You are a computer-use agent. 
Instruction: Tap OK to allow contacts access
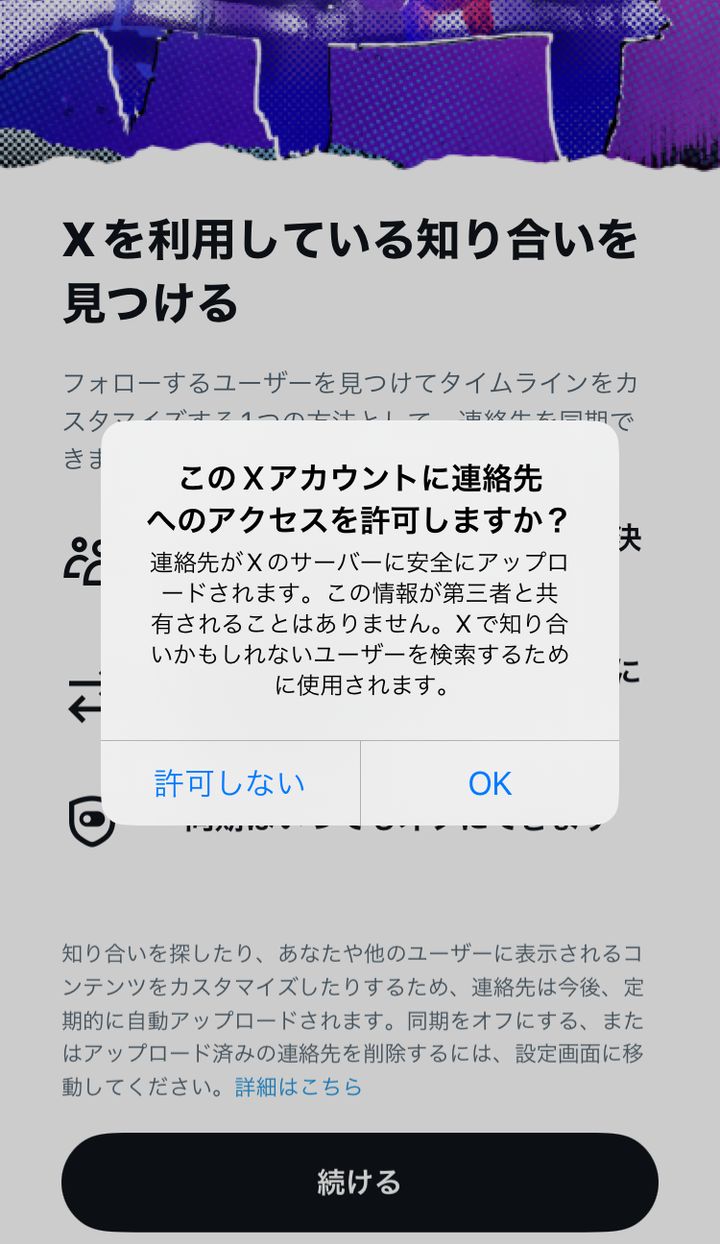(x=489, y=783)
